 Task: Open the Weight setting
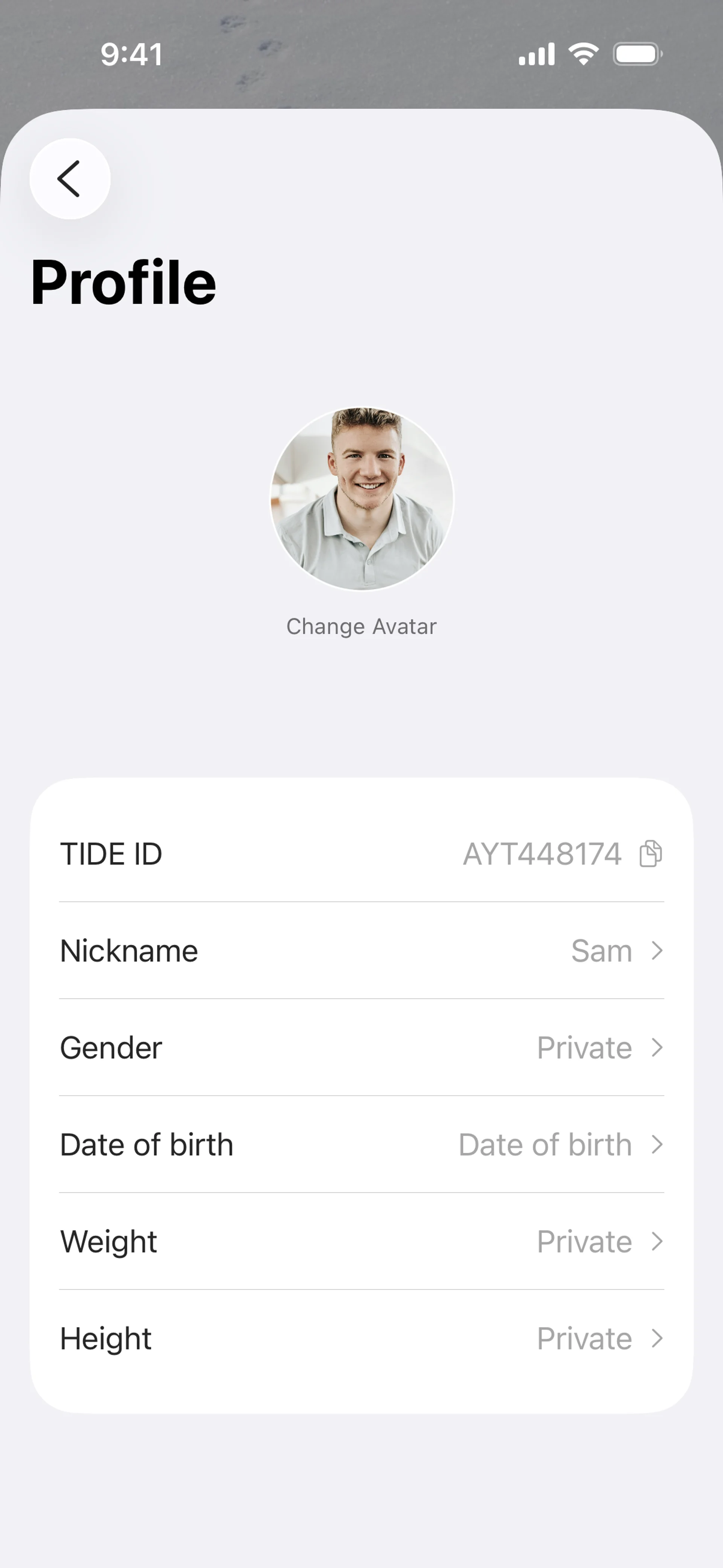point(361,1242)
